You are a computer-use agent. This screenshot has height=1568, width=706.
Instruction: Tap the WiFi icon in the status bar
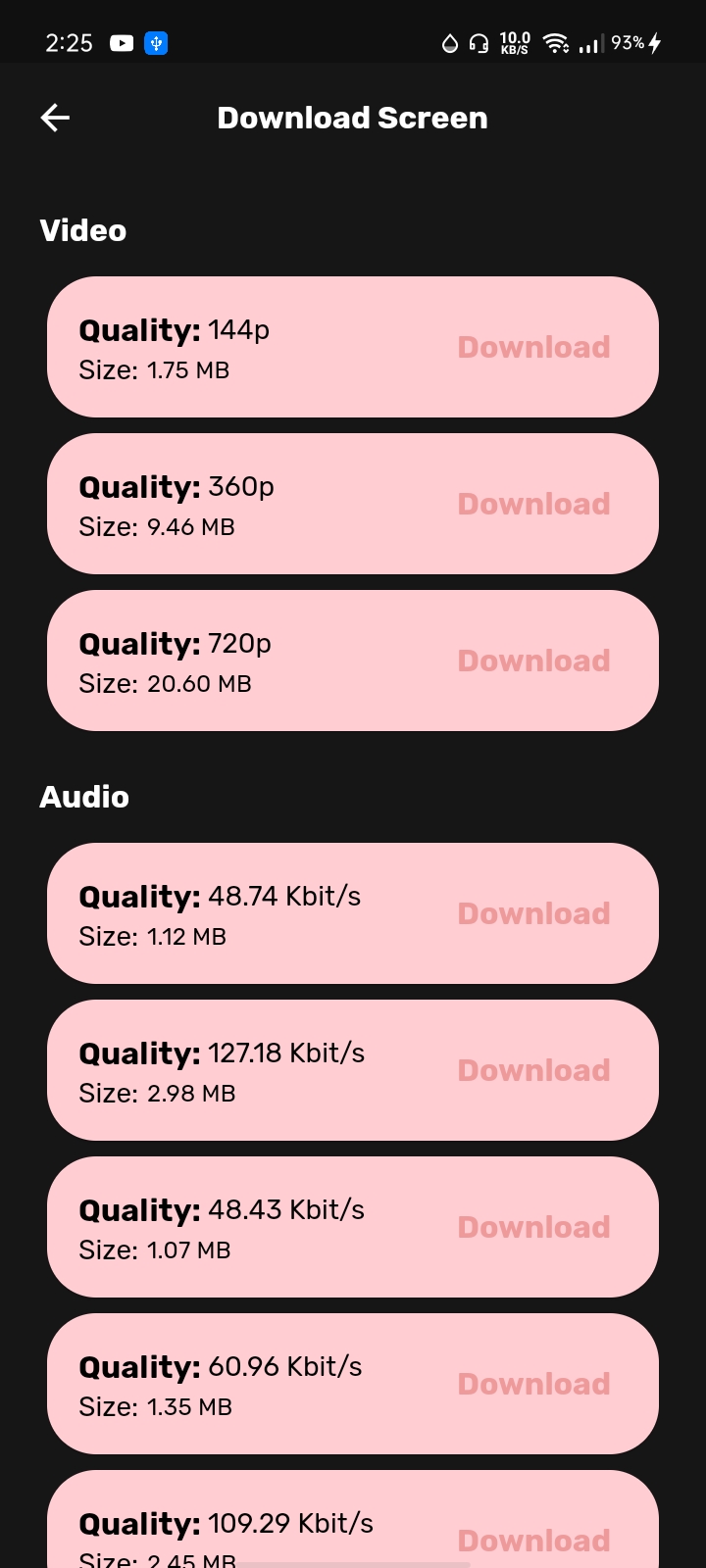coord(557,43)
